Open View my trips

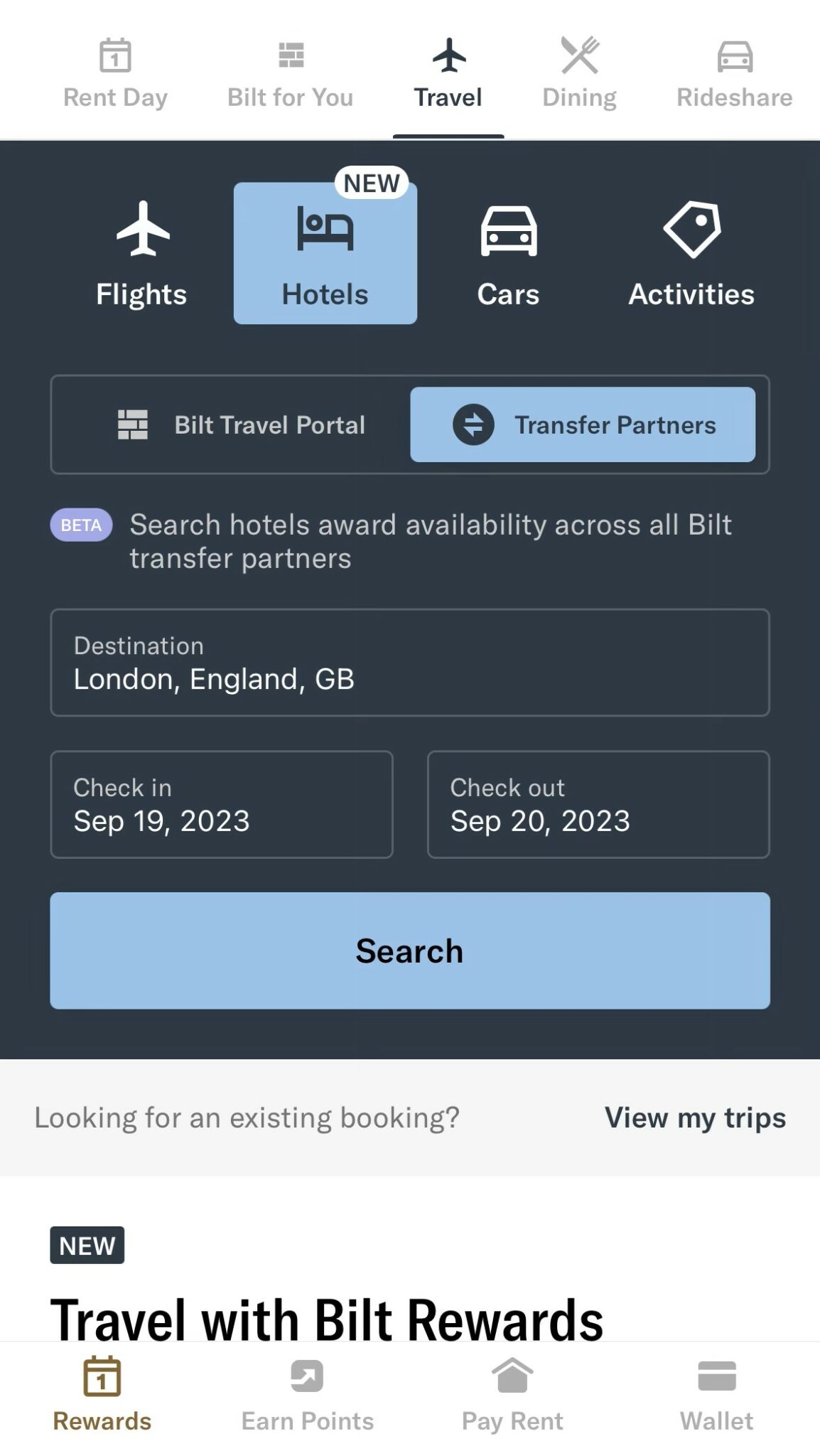694,1118
